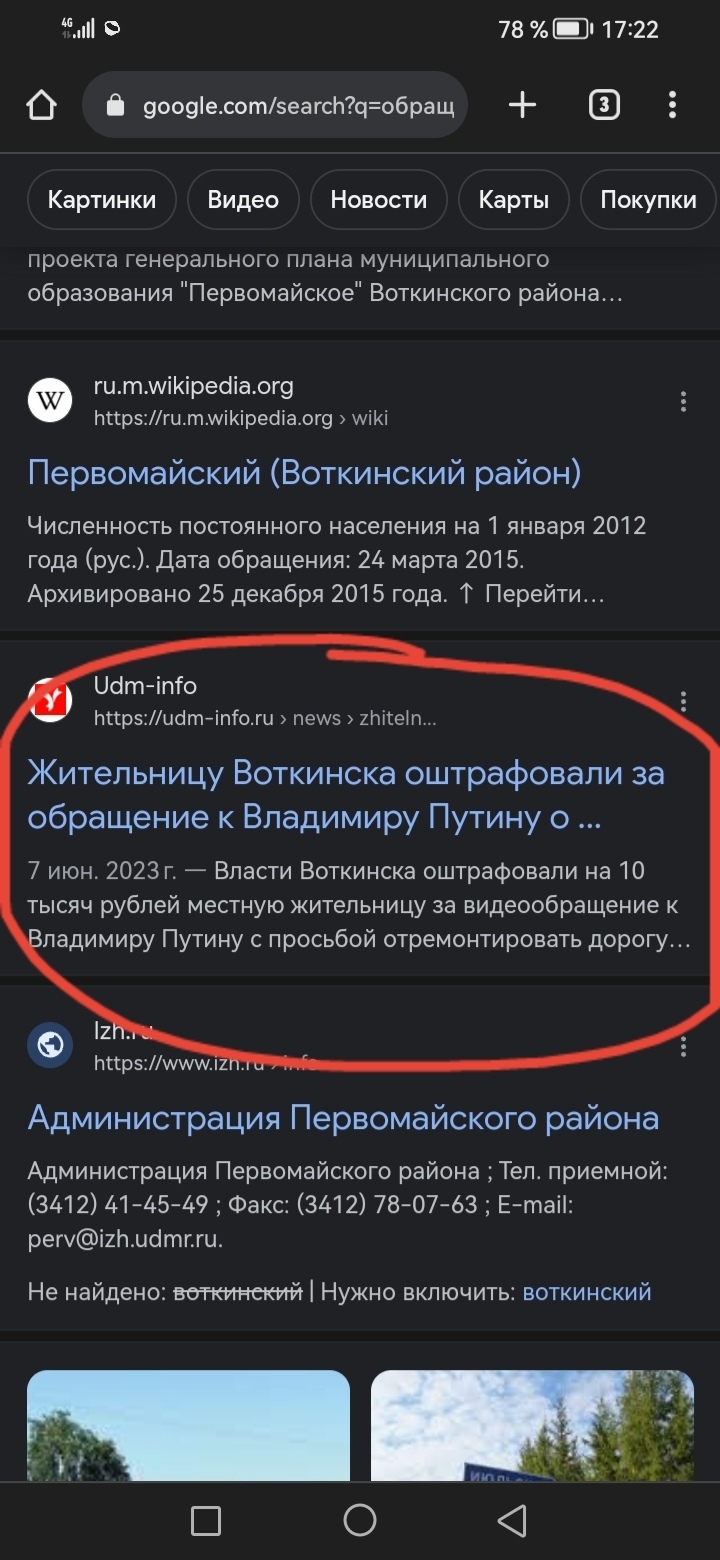Switch to the Картинки filter
This screenshot has height=1560, width=720.
tap(102, 200)
